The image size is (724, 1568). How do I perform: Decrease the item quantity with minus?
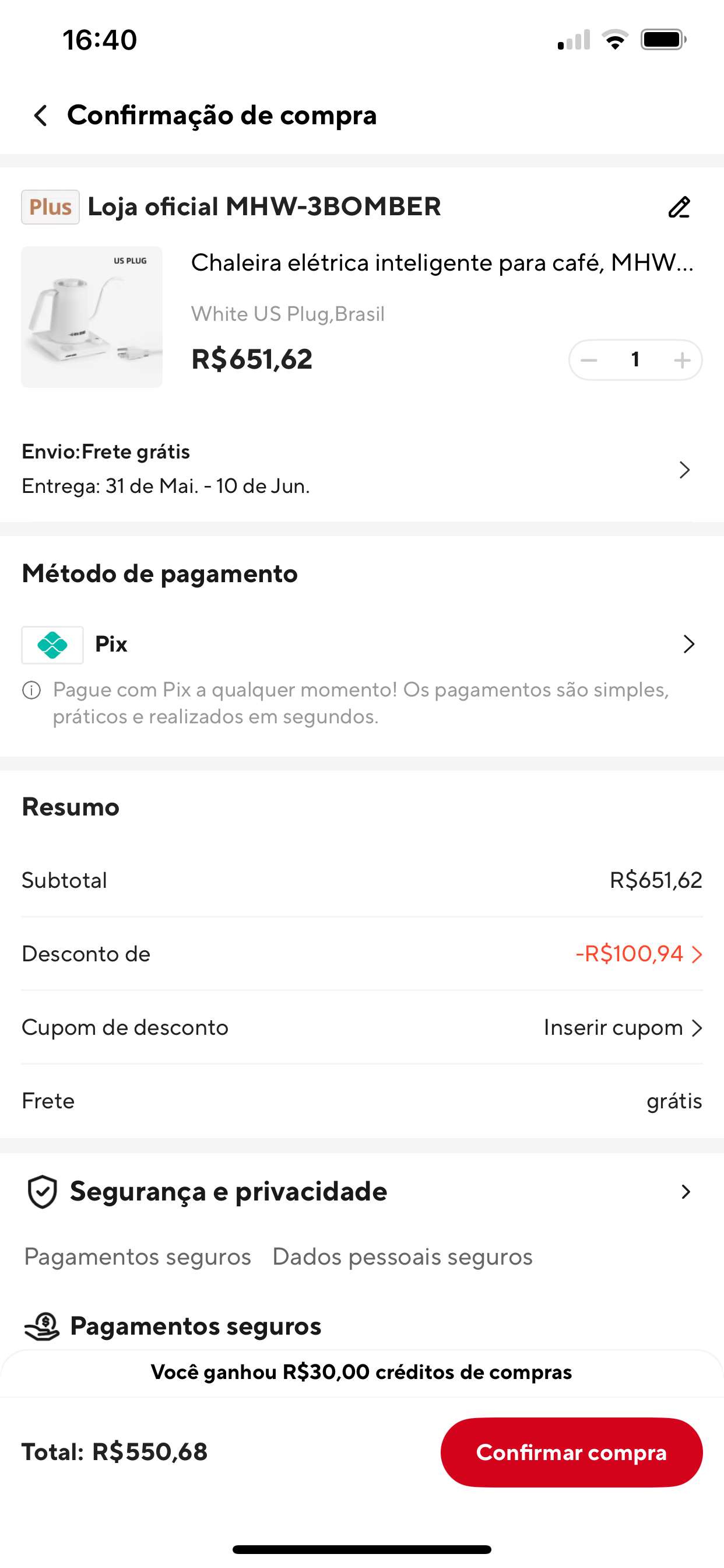point(589,360)
